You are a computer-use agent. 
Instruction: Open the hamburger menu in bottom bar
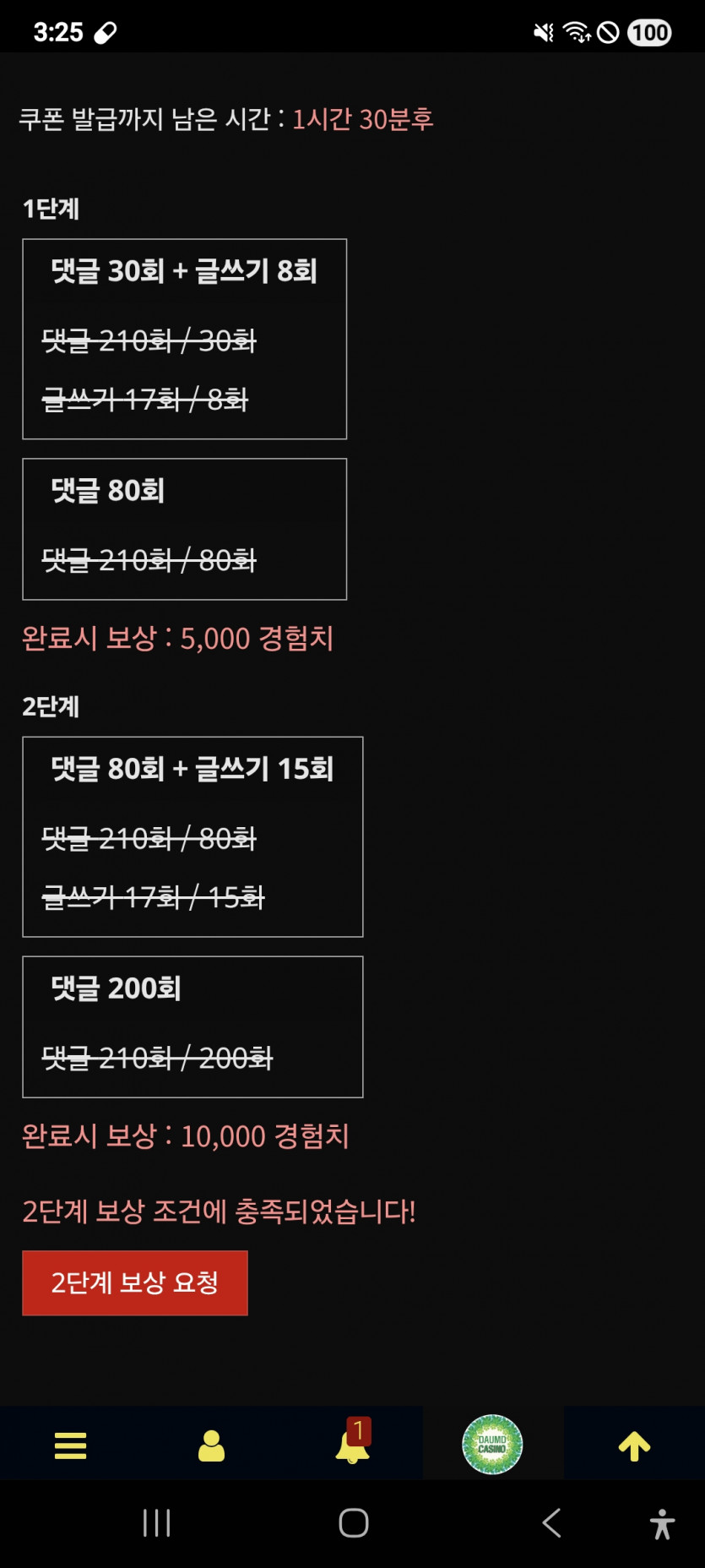click(x=69, y=1445)
